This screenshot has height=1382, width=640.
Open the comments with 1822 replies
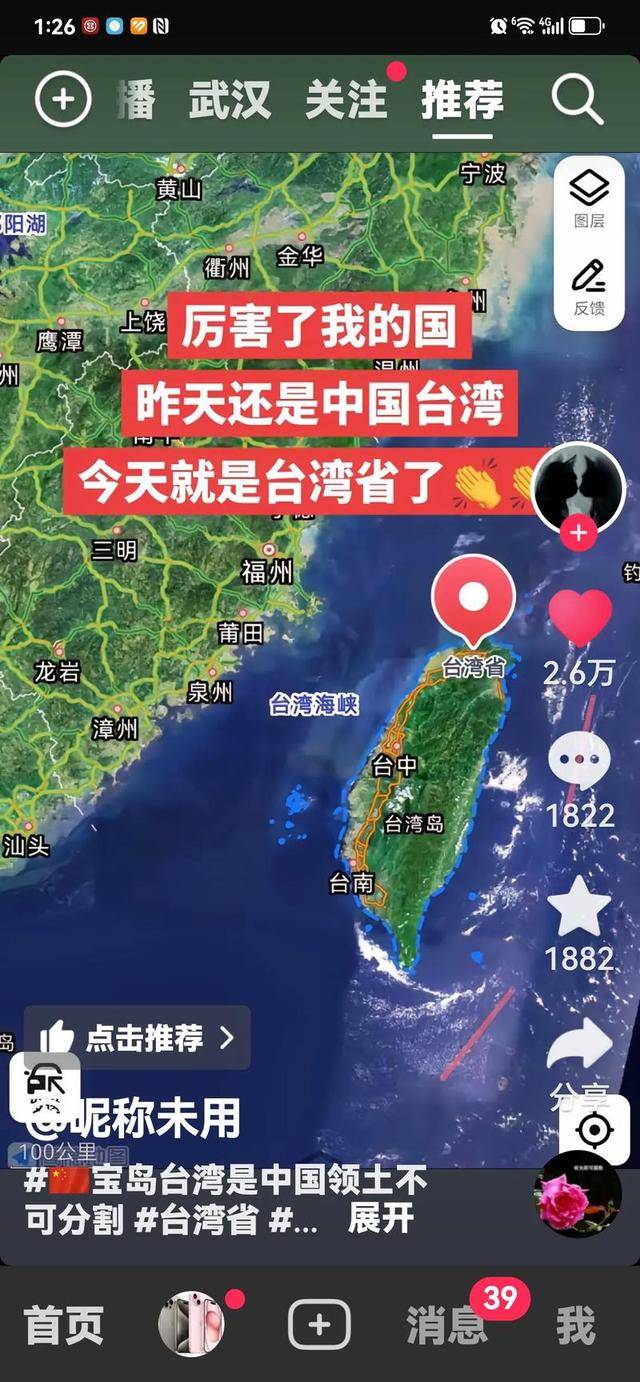tap(579, 762)
